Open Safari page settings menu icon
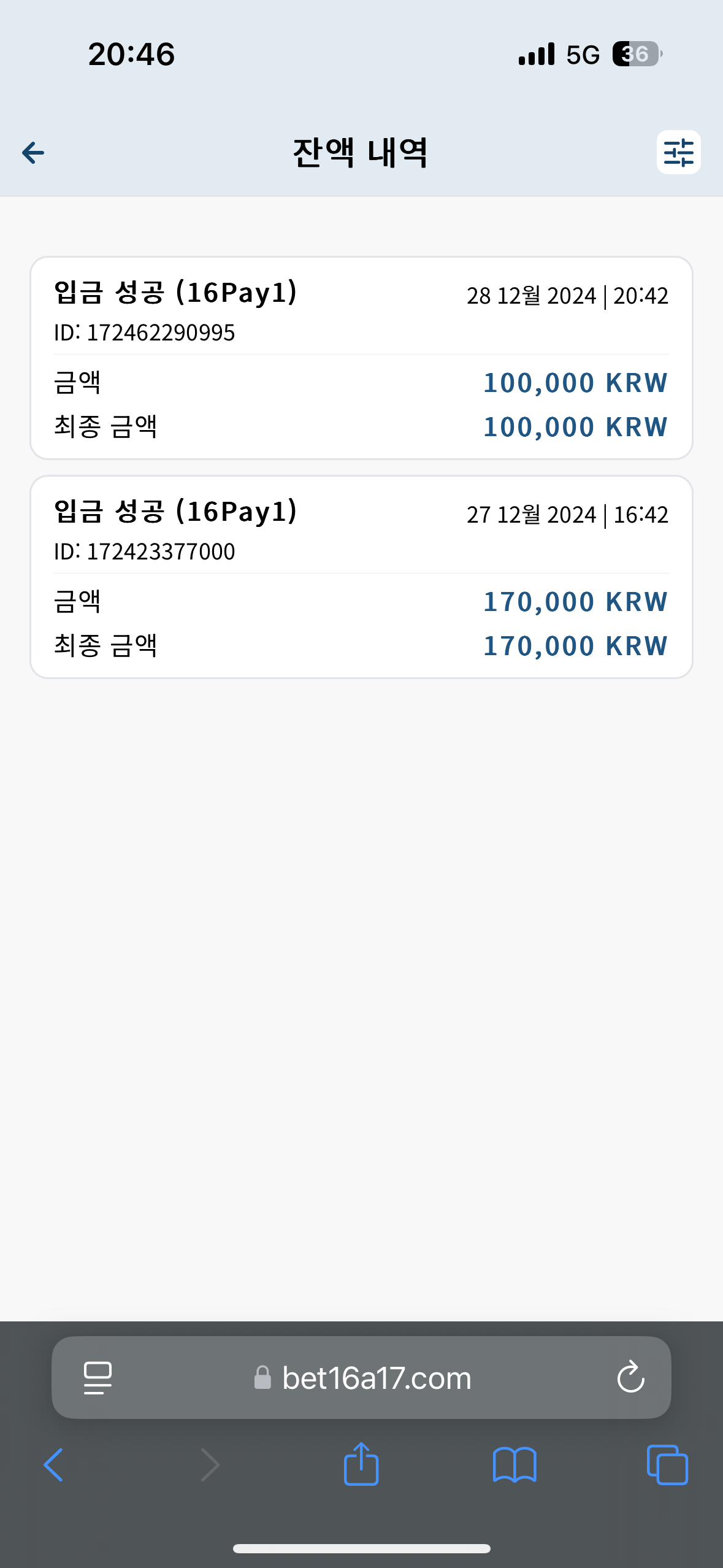723x1568 pixels. pyautogui.click(x=98, y=1378)
